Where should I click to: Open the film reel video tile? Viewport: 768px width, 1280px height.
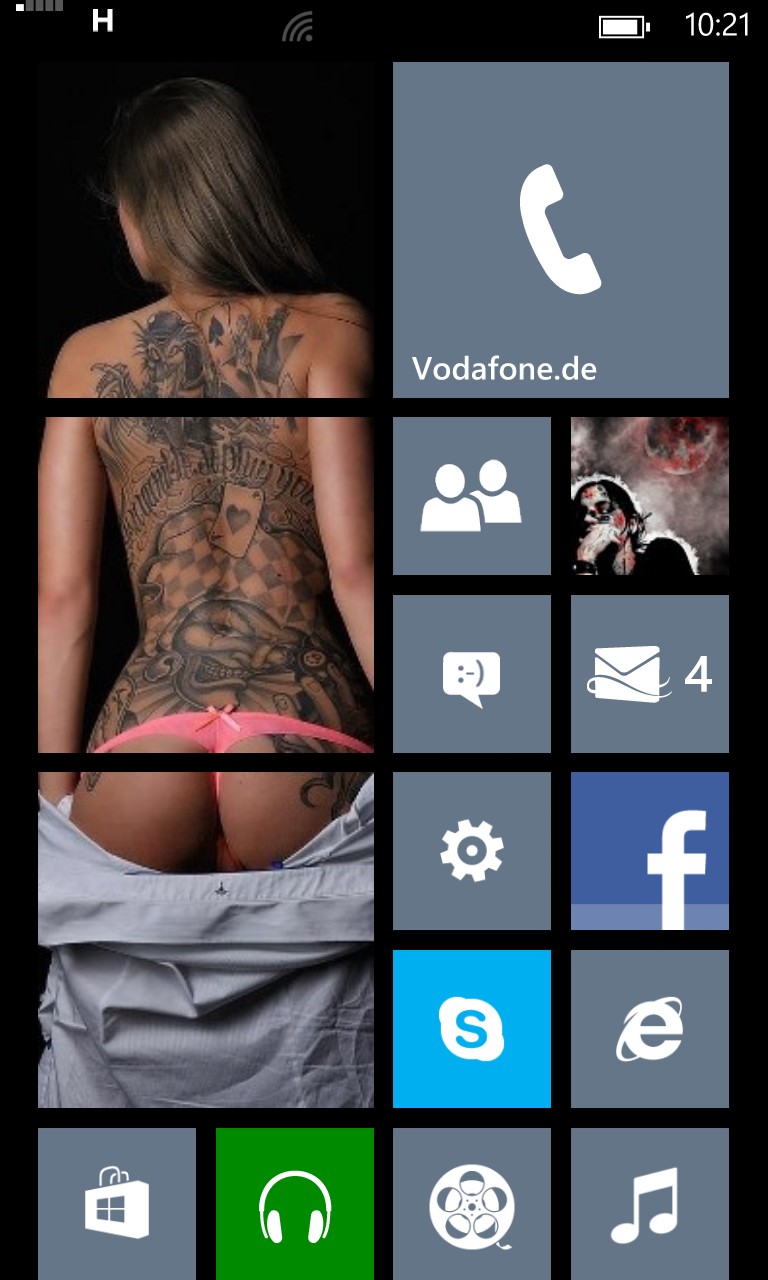(472, 1204)
